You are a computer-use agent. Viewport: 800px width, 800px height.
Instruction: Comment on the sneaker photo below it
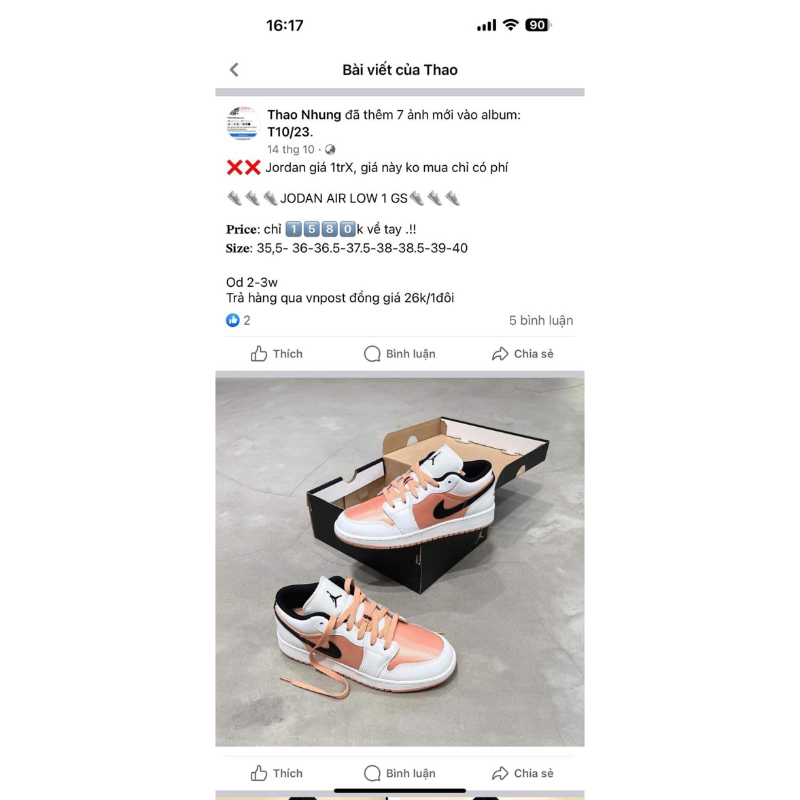click(x=399, y=773)
